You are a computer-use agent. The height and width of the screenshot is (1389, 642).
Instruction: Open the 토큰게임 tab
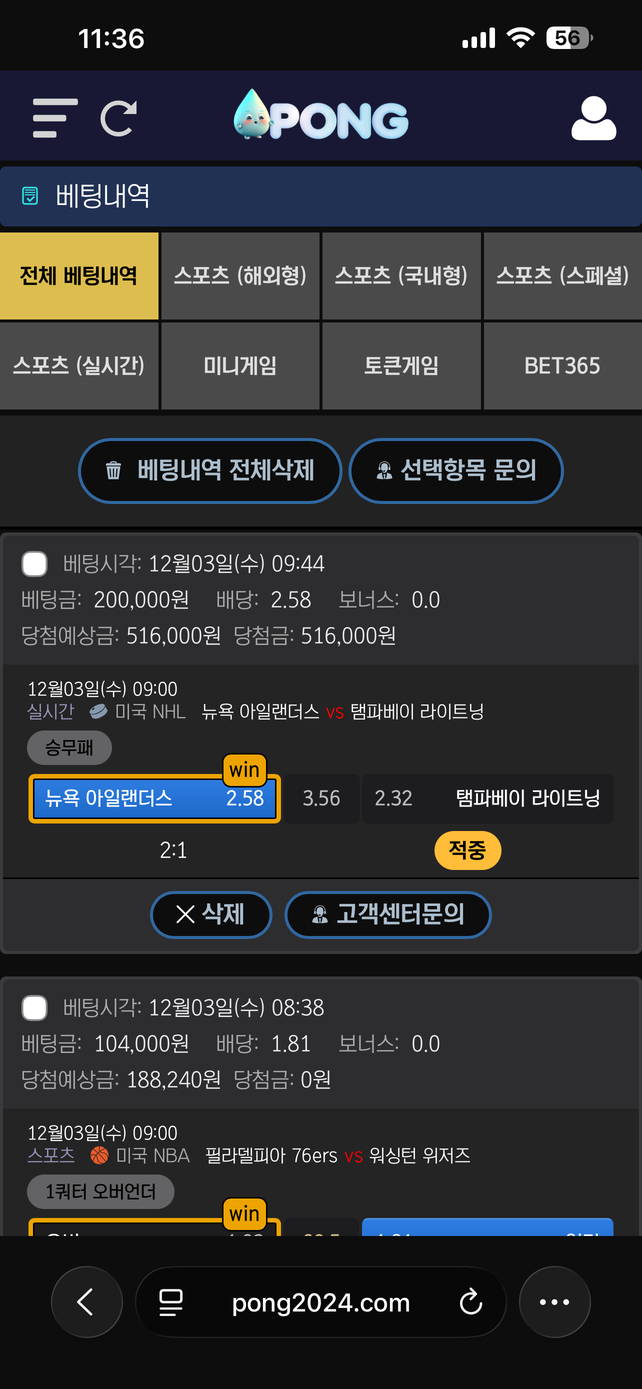[401, 366]
